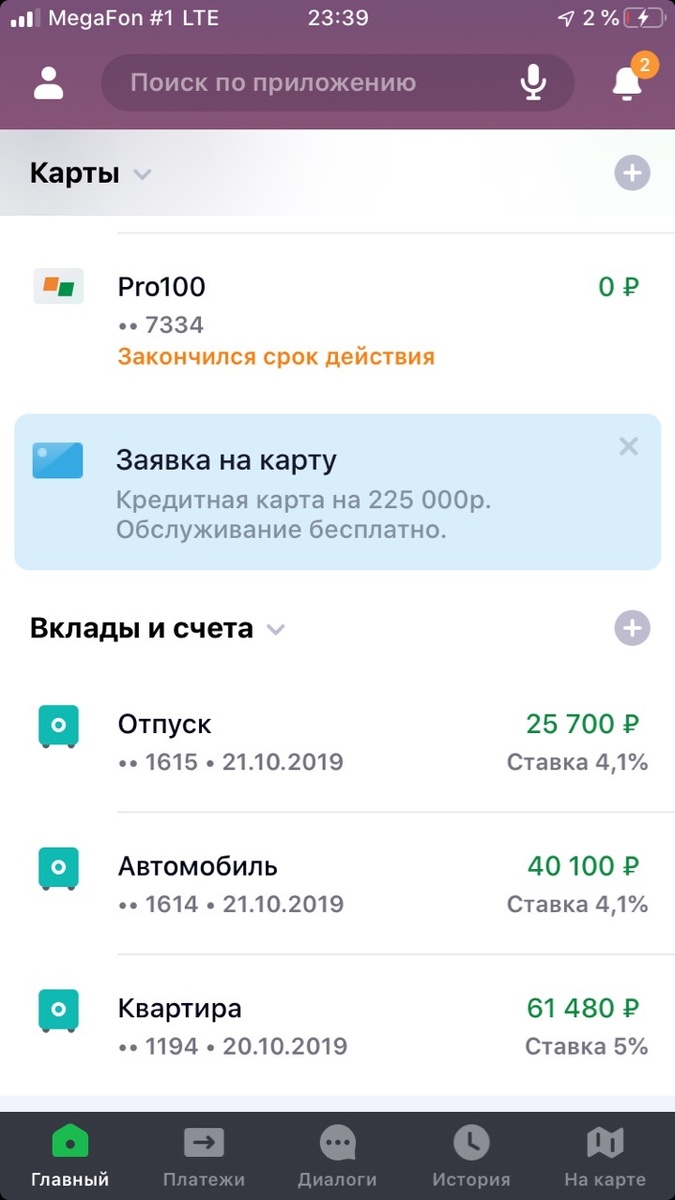Collapse the Вклады и счета section
This screenshot has width=675, height=1200.
coord(276,629)
